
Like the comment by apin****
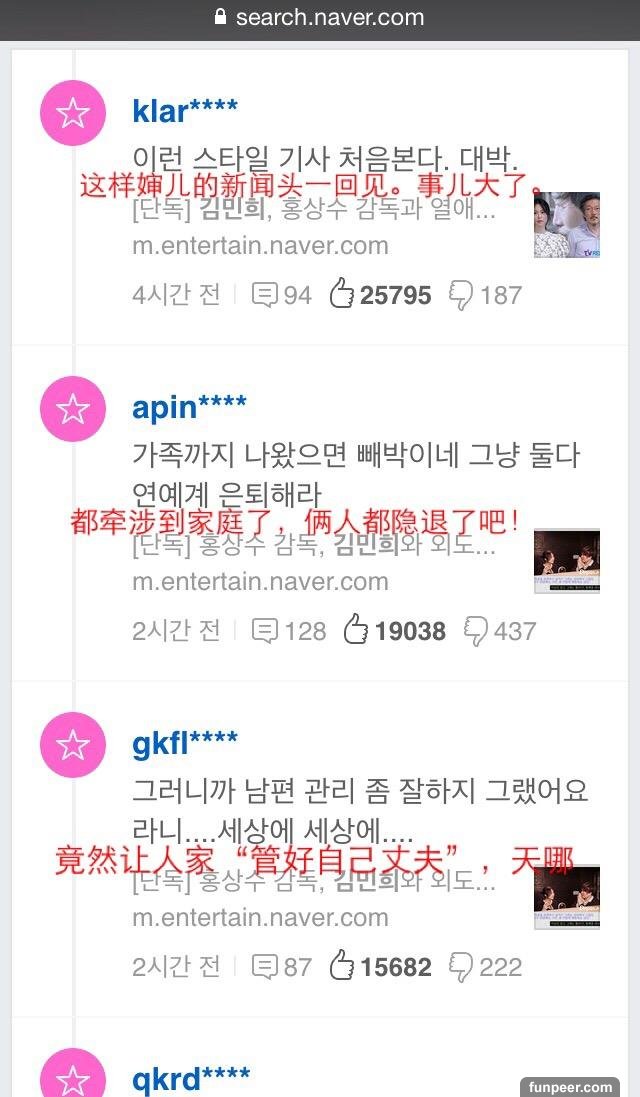[357, 631]
